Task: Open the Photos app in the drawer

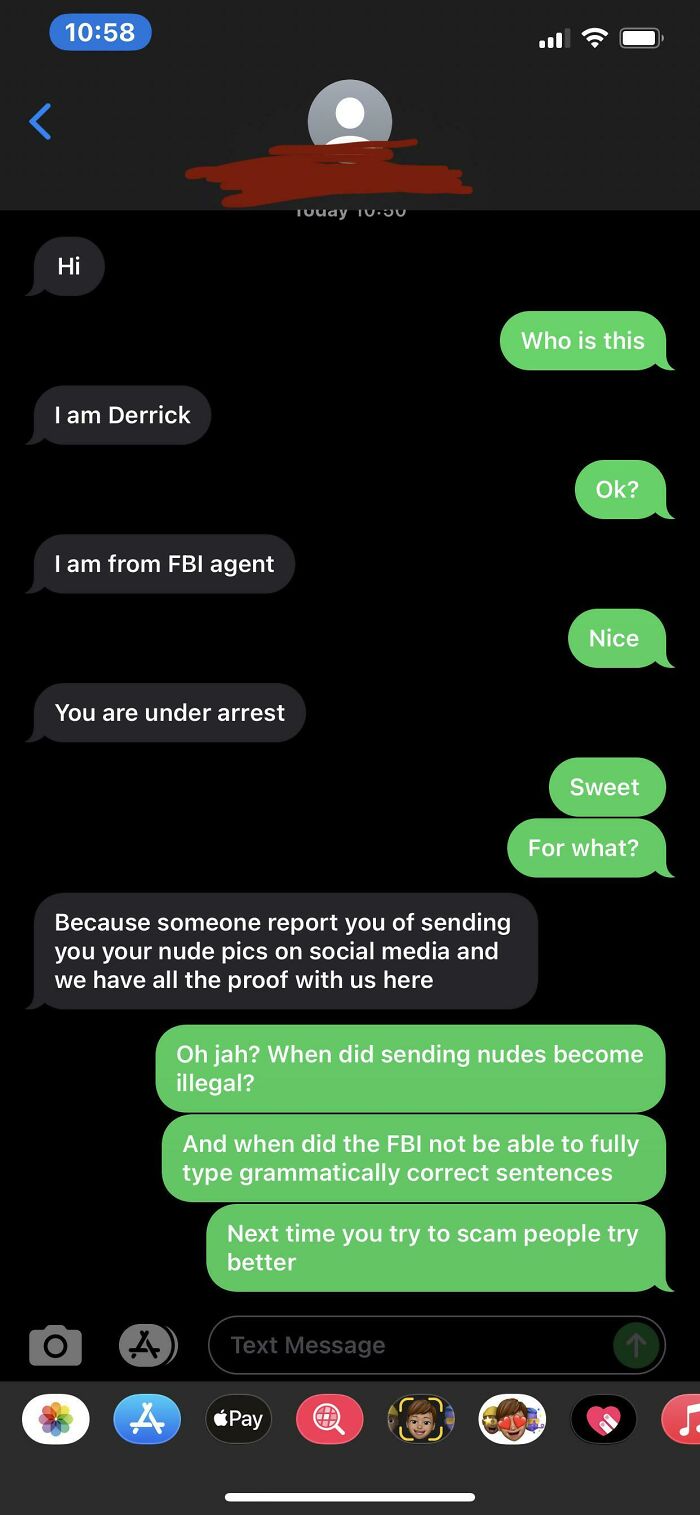Action: (x=56, y=1419)
